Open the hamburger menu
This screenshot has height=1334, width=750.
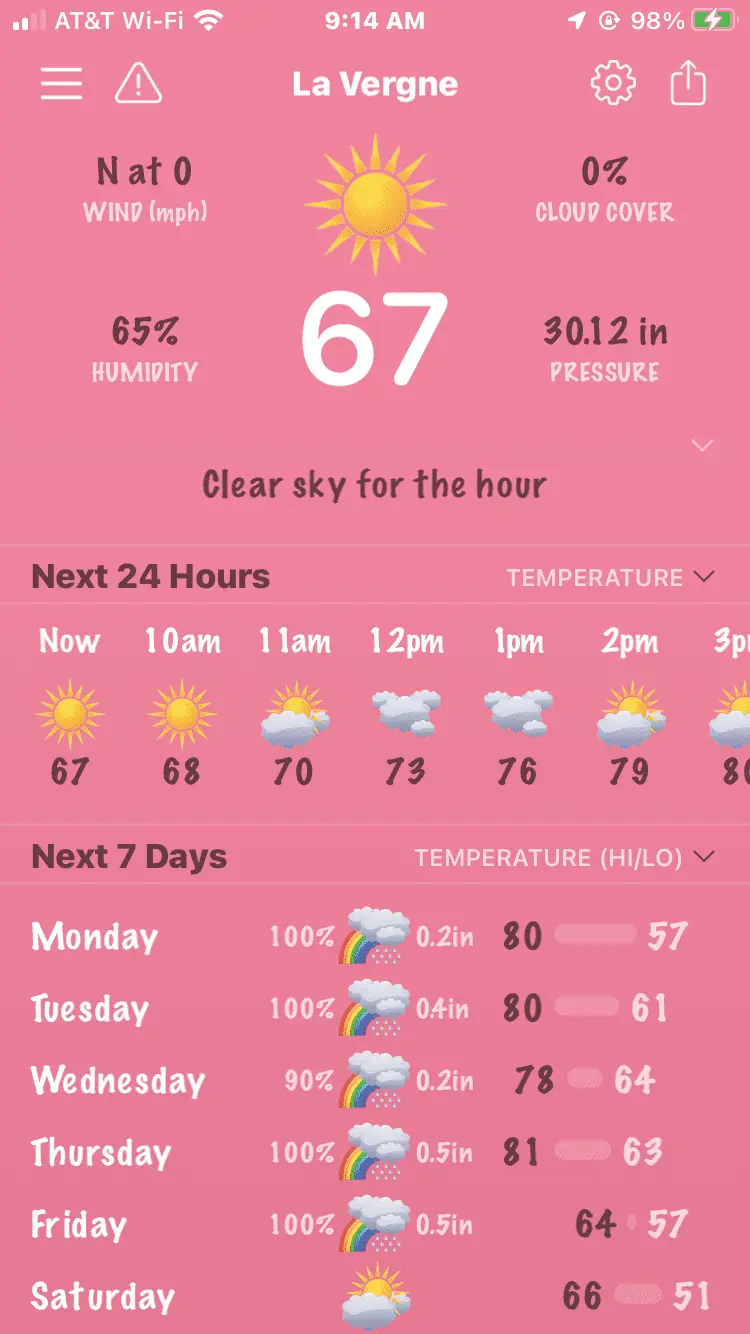61,84
